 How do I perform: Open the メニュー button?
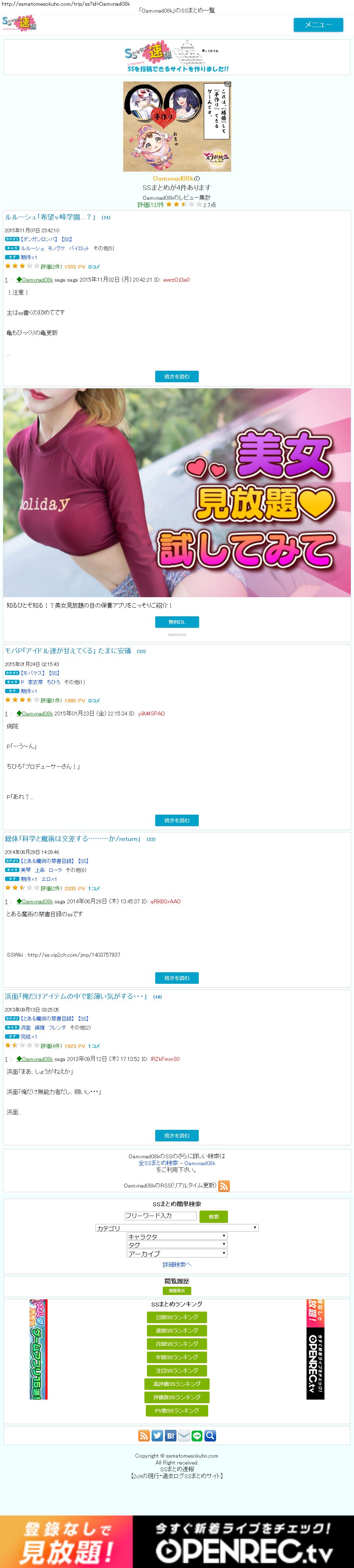(x=318, y=25)
